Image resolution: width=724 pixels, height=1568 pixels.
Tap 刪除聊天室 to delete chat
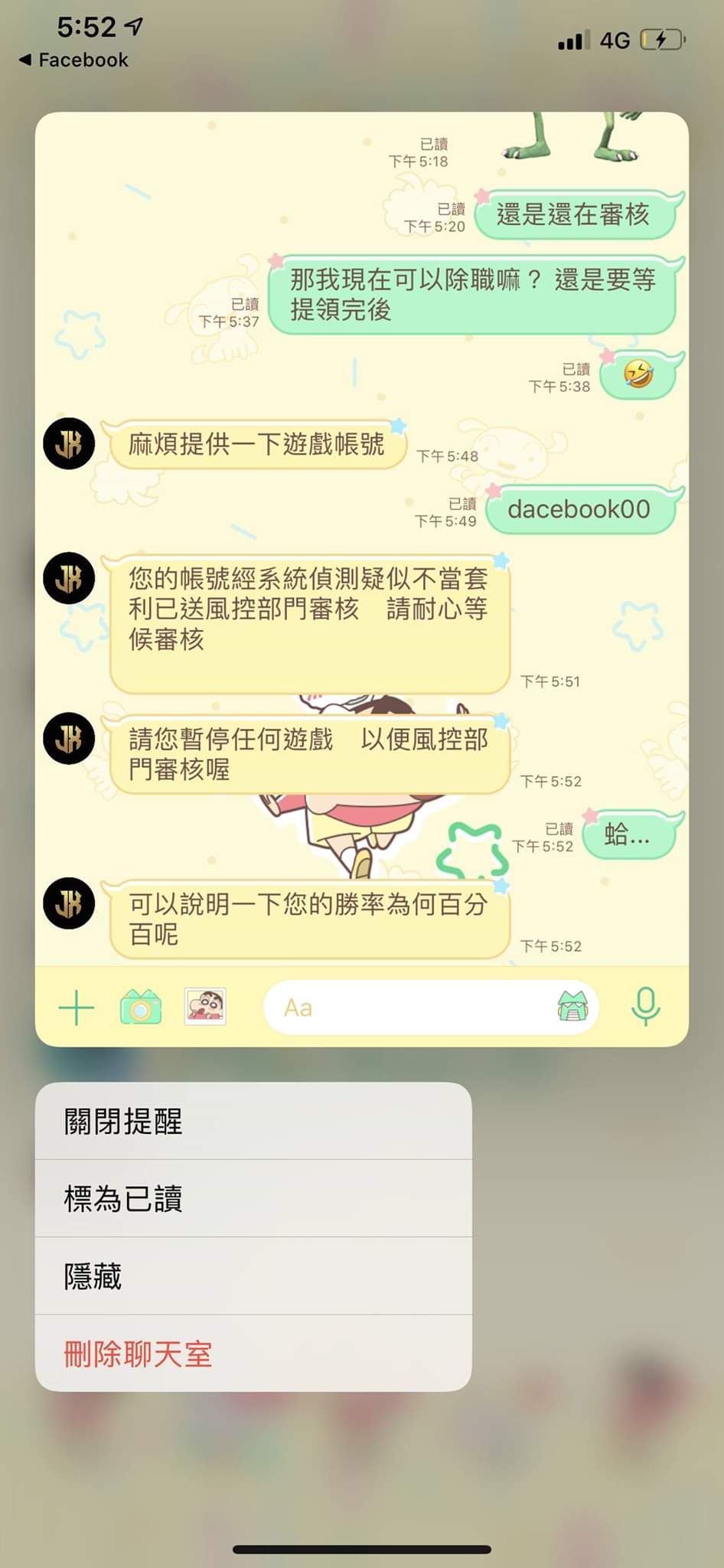point(253,1354)
